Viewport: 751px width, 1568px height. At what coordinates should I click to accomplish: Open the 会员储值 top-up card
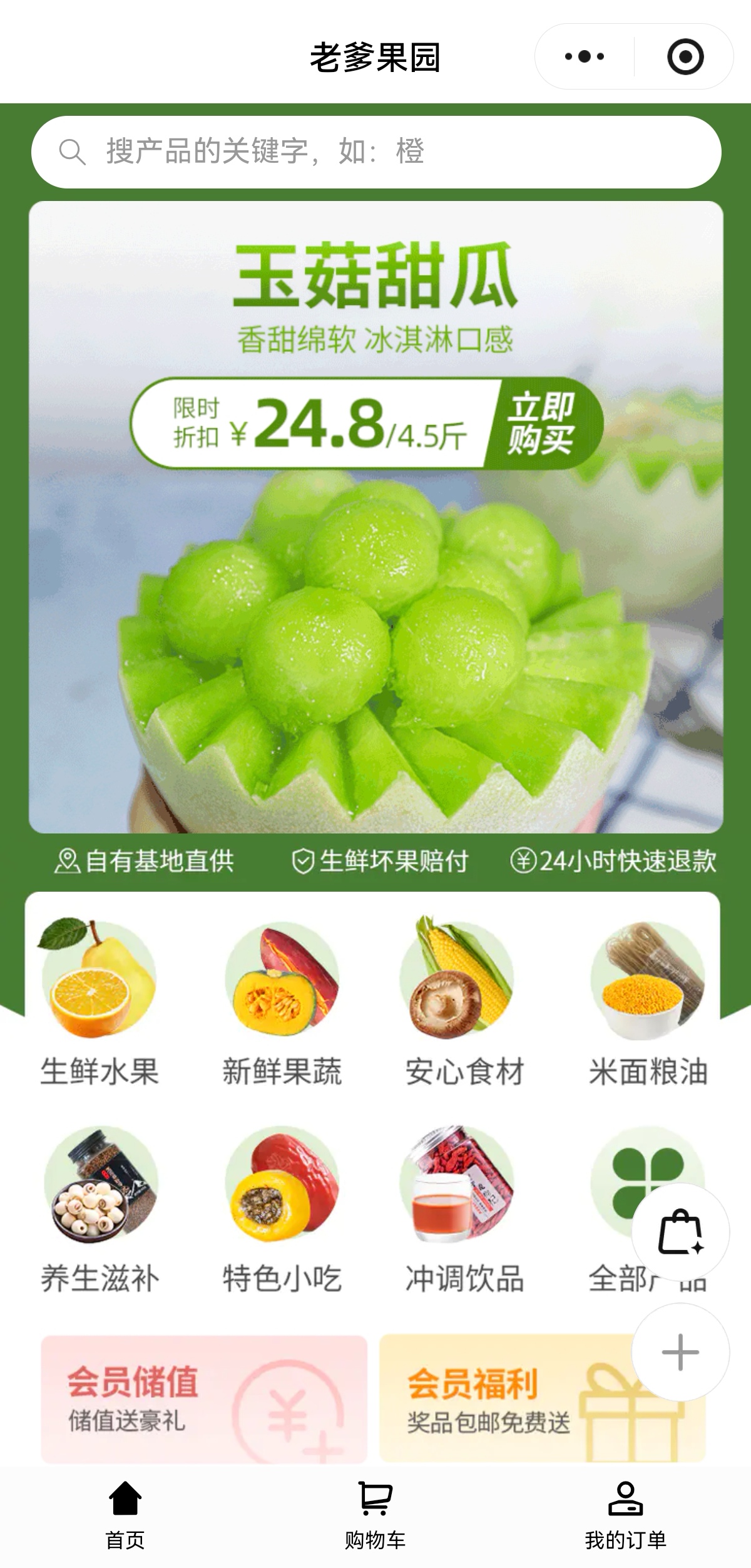204,1399
